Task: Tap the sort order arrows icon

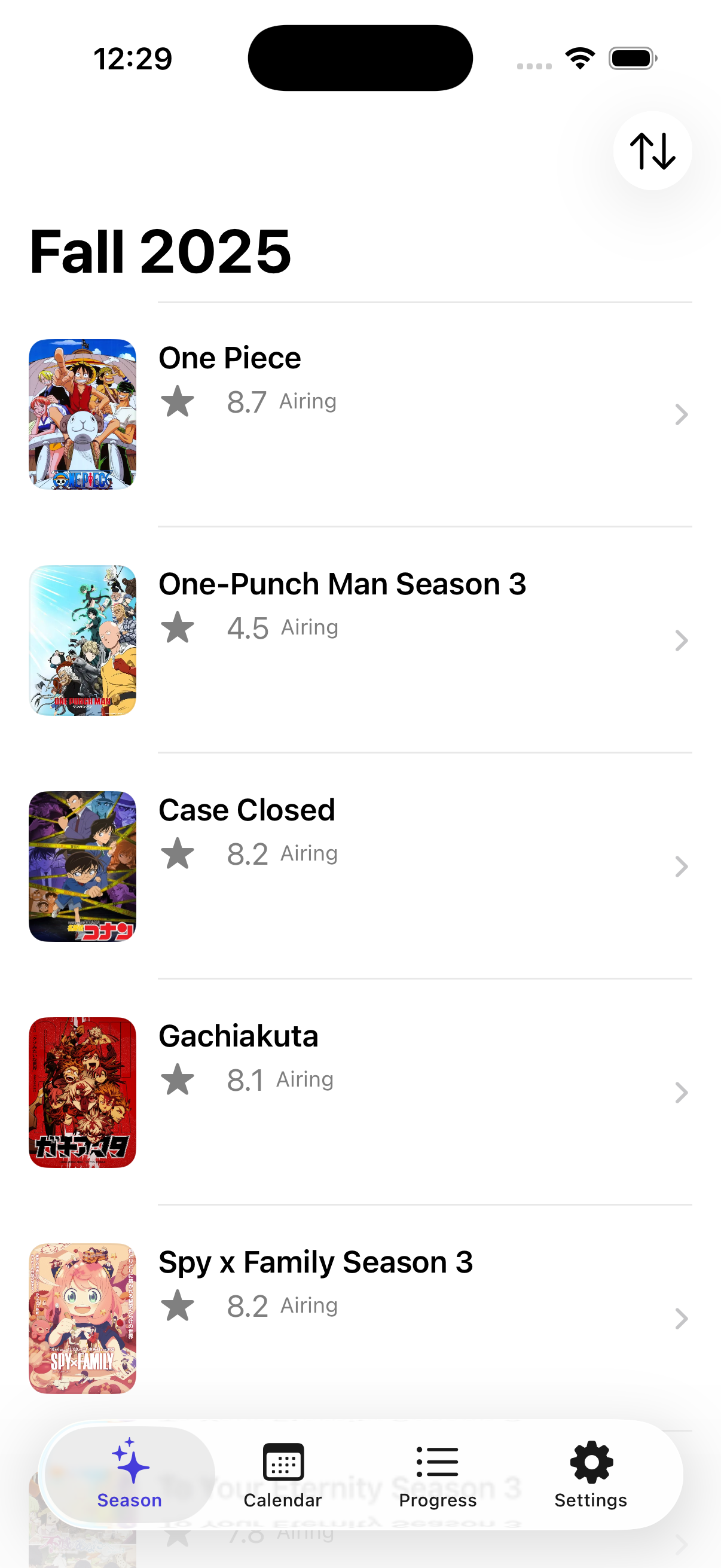Action: click(x=652, y=152)
